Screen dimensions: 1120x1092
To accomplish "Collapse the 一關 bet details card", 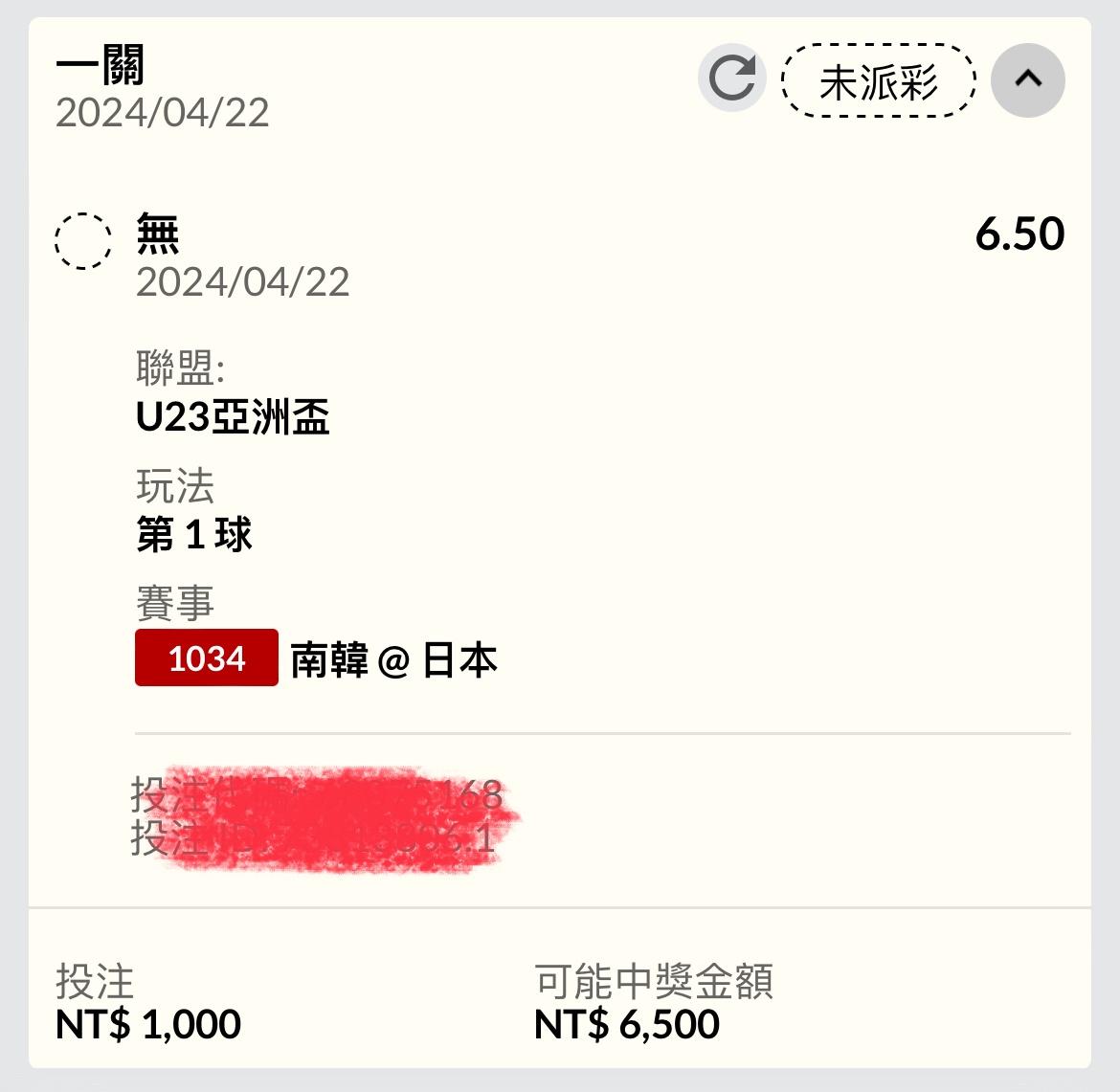I will [x=1027, y=79].
